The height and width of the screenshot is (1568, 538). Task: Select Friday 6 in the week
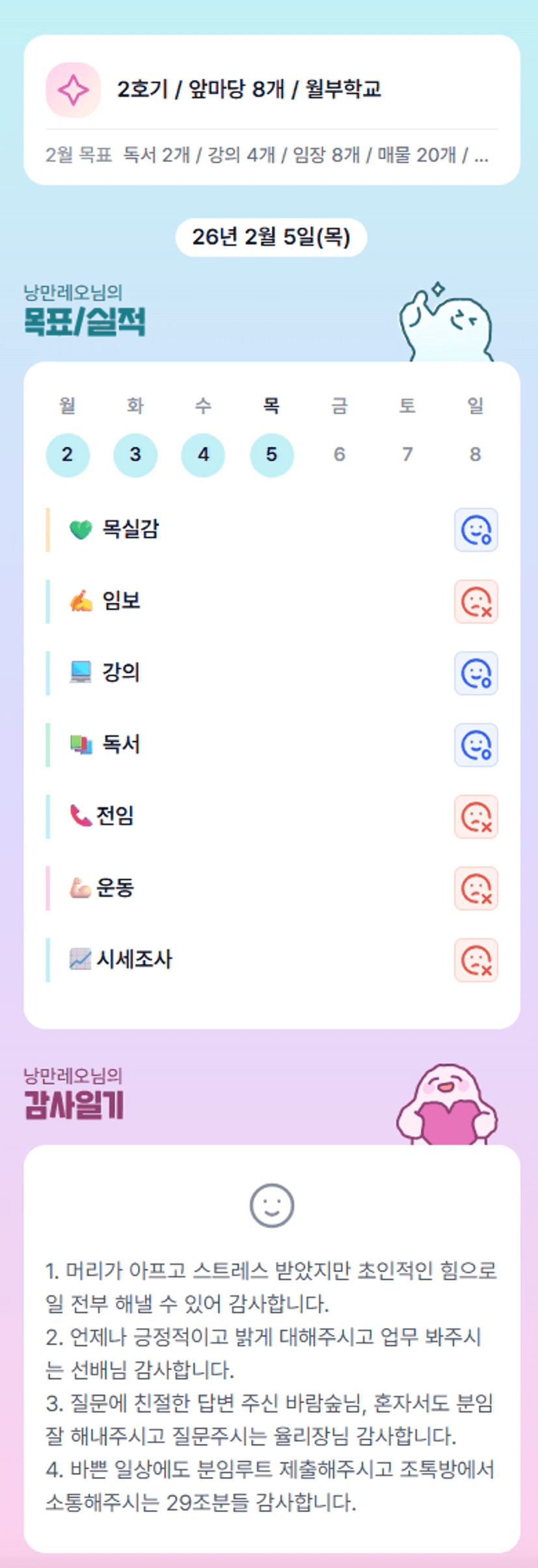pyautogui.click(x=339, y=455)
